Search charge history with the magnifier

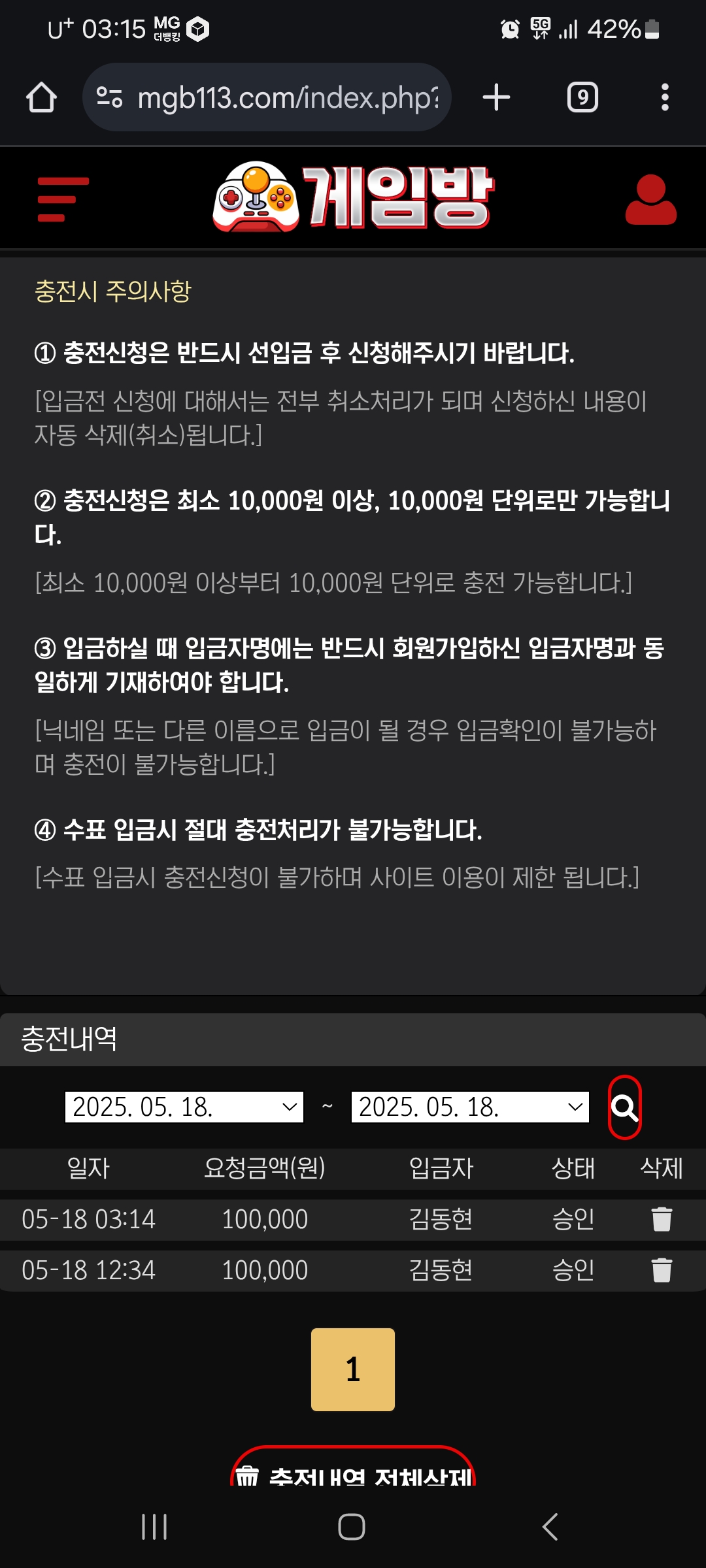(624, 1107)
